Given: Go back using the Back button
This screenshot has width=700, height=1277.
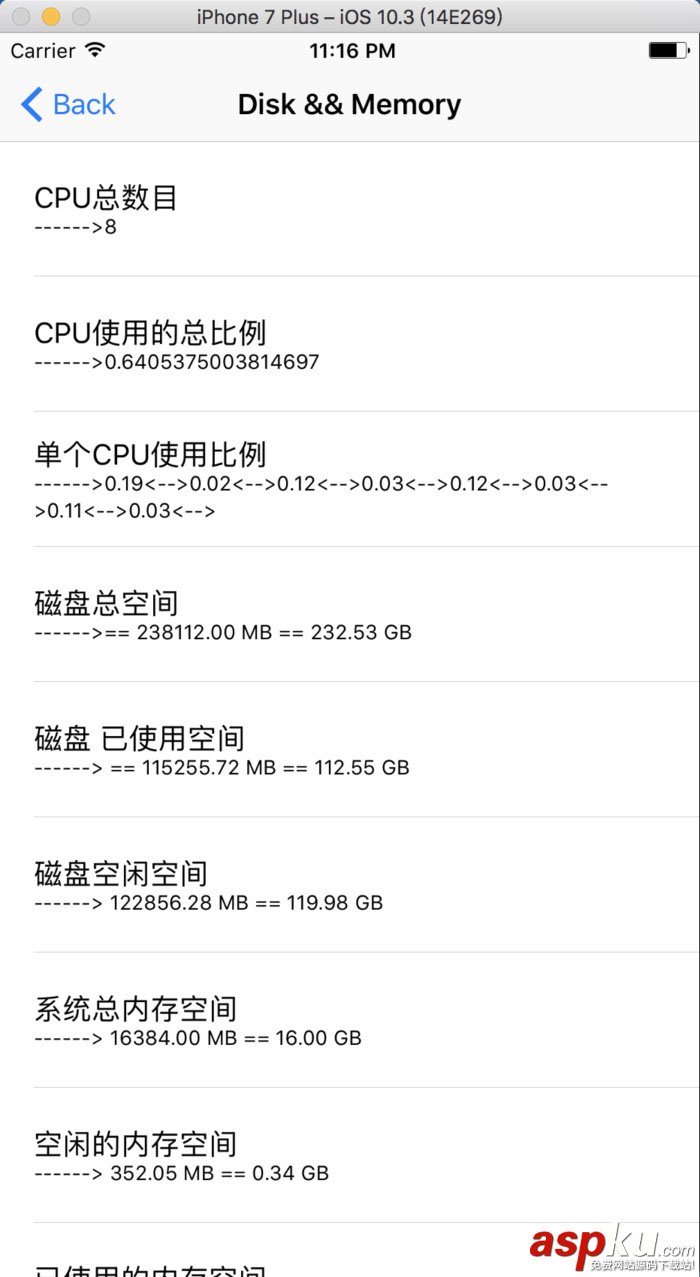Looking at the screenshot, I should [x=68, y=104].
